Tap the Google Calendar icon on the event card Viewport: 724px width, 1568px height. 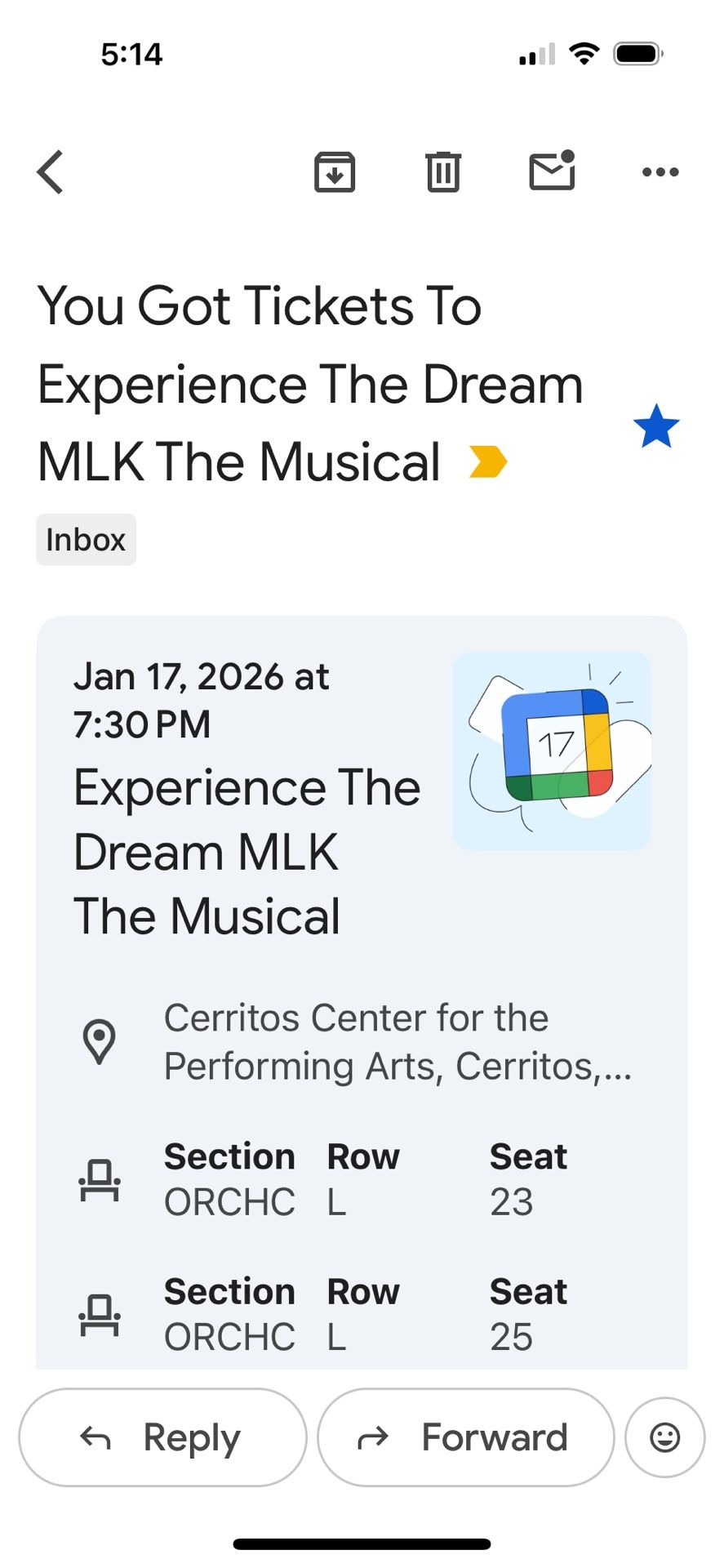pos(552,750)
